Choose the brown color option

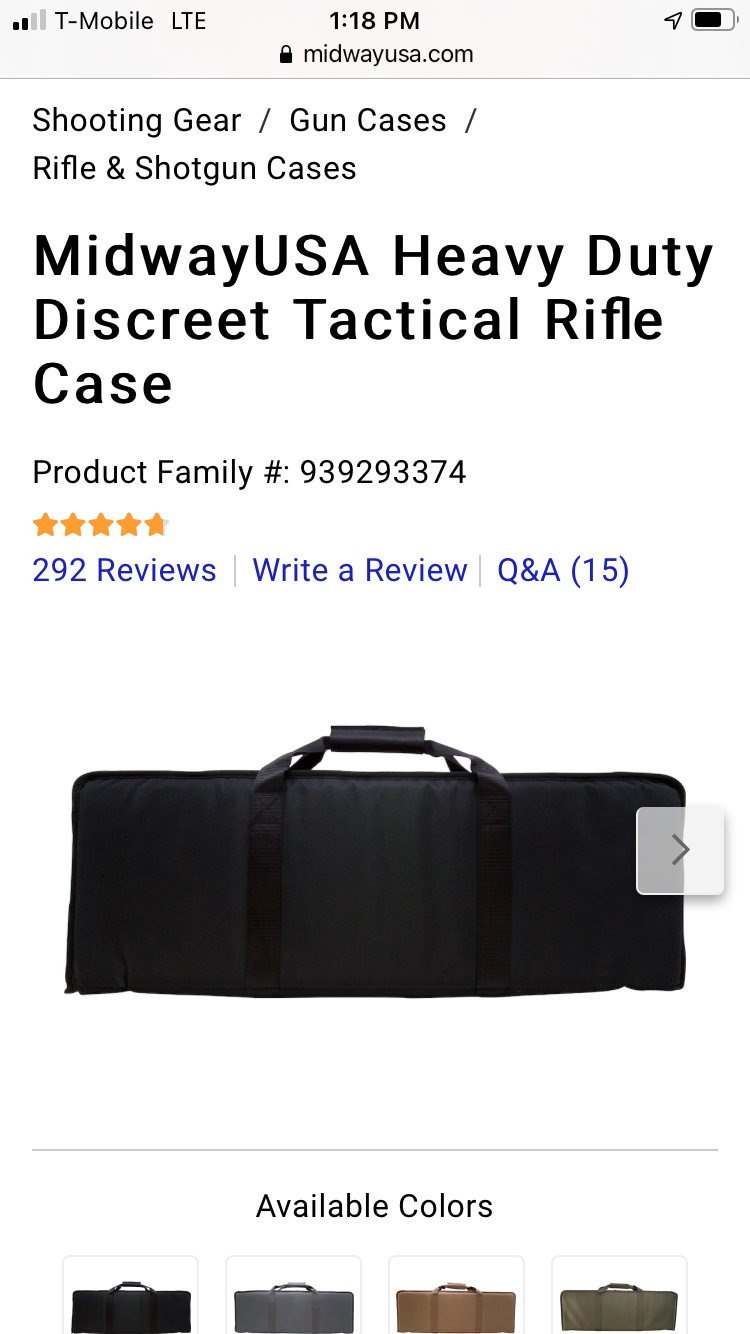click(x=456, y=1300)
